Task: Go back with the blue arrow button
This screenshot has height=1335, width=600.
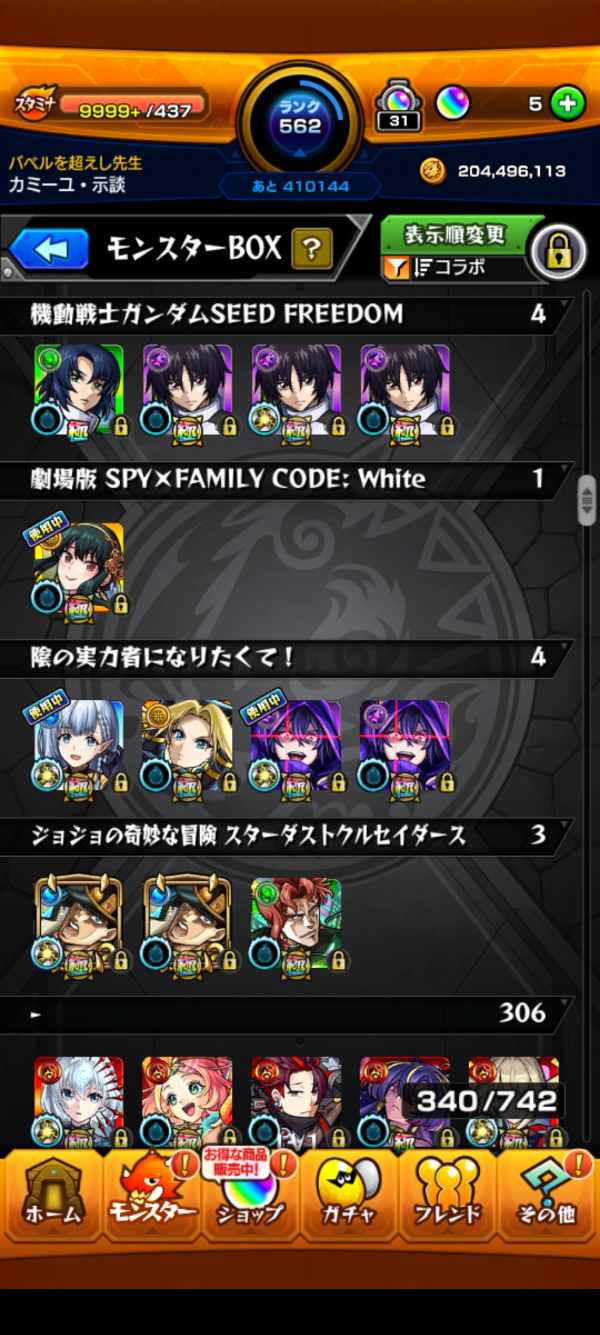Action: tap(49, 249)
